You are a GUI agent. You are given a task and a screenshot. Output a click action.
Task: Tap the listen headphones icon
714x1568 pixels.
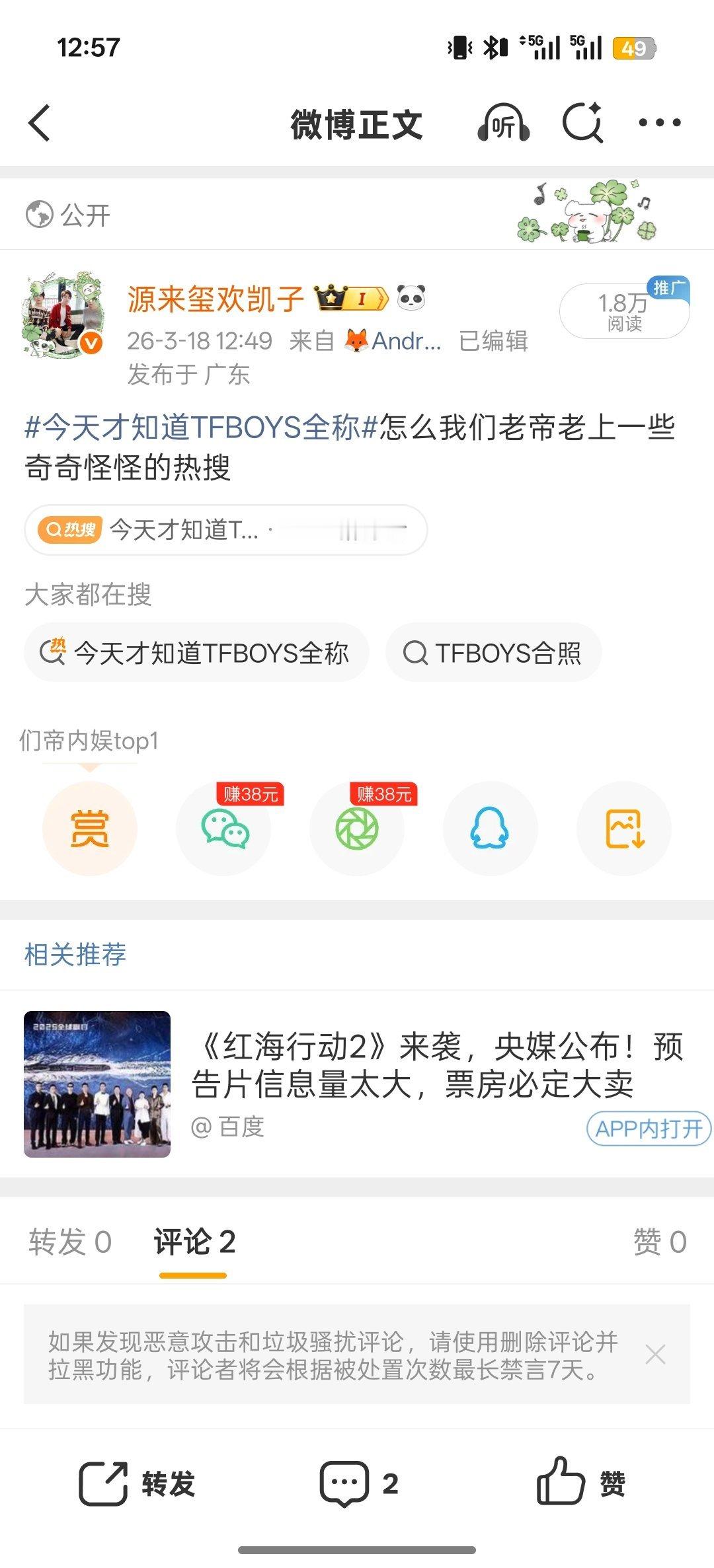(x=502, y=123)
